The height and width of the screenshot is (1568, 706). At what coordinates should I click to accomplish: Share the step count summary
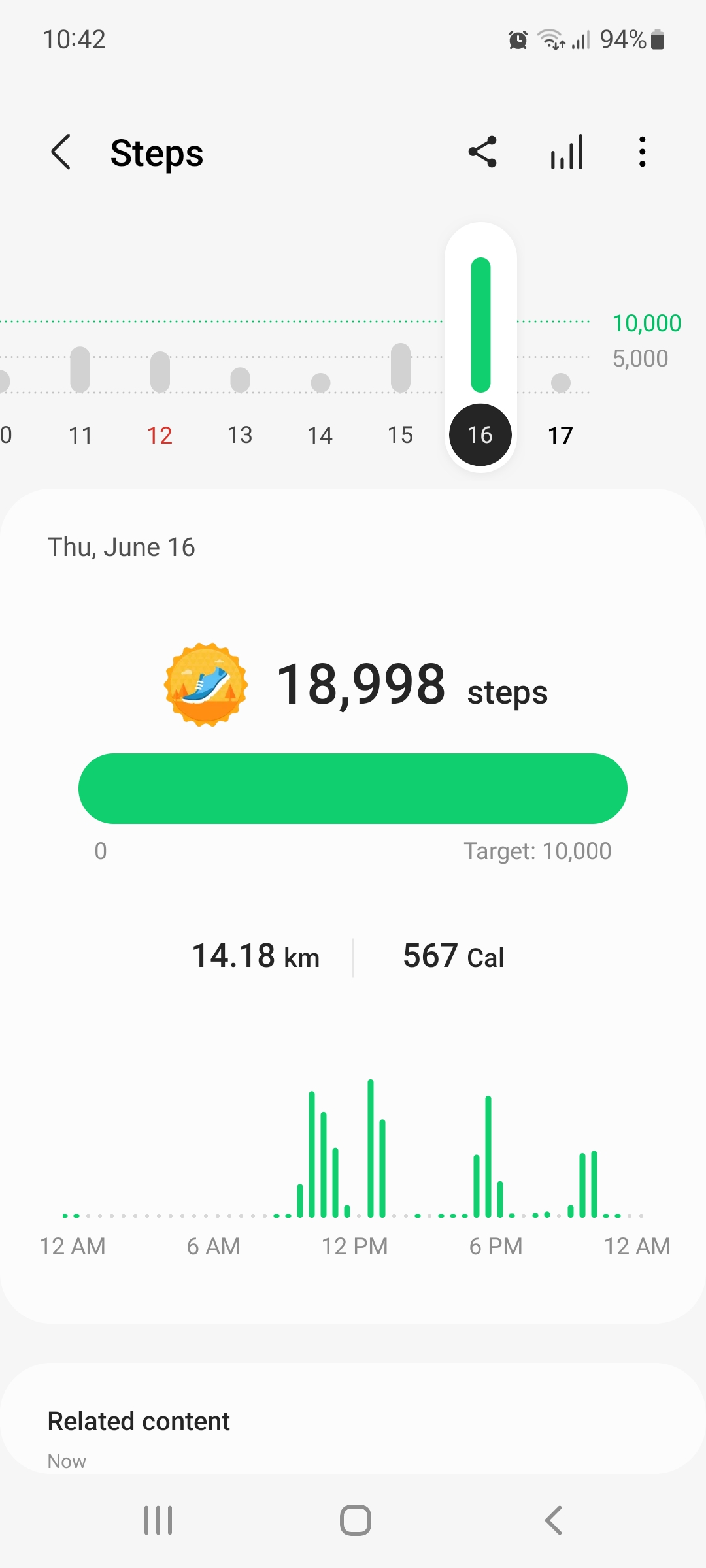tap(482, 153)
